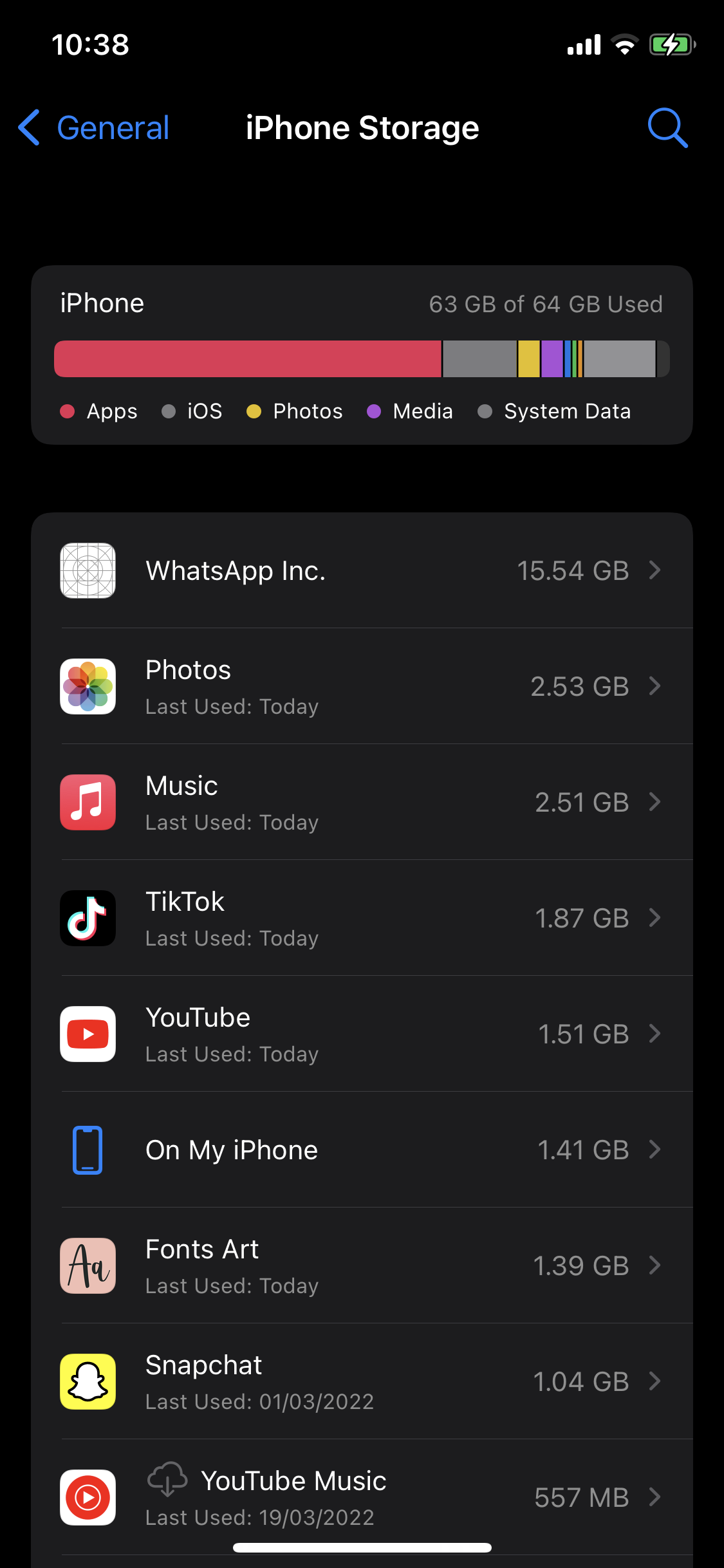Open On My iPhone storage
This screenshot has width=724, height=1568.
(x=362, y=1150)
